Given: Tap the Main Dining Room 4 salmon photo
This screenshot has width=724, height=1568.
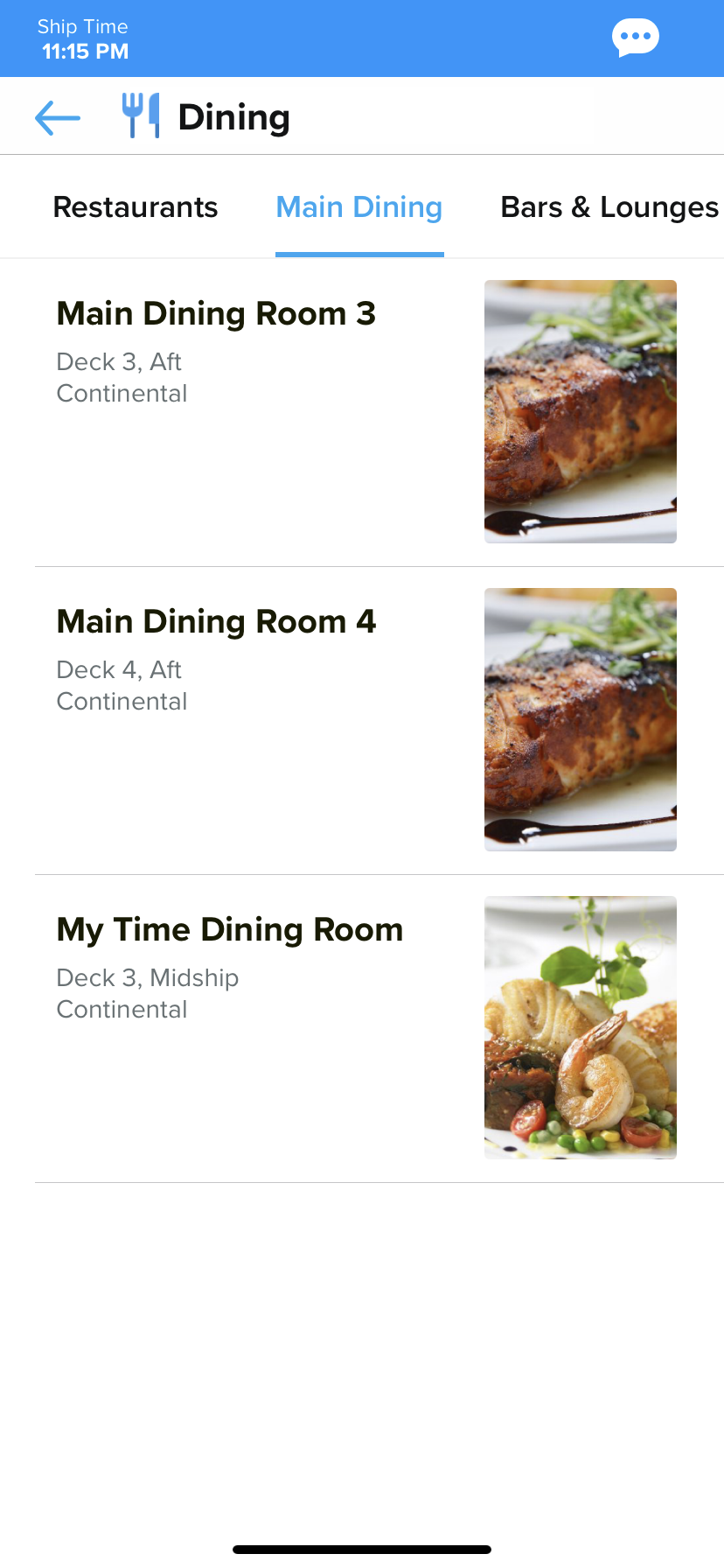Looking at the screenshot, I should (x=580, y=719).
